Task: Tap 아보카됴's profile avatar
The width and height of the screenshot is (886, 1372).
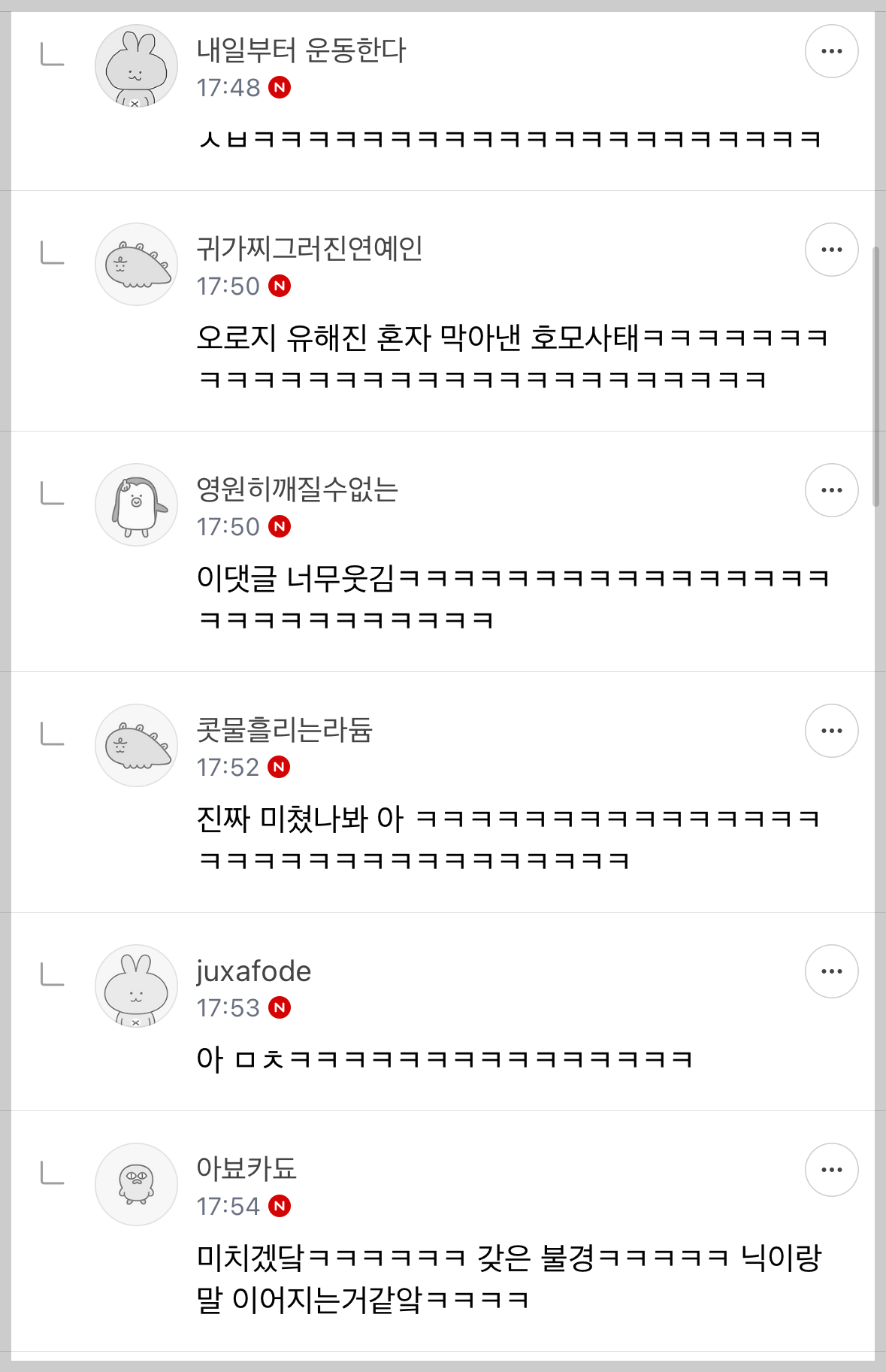Action: [136, 1185]
